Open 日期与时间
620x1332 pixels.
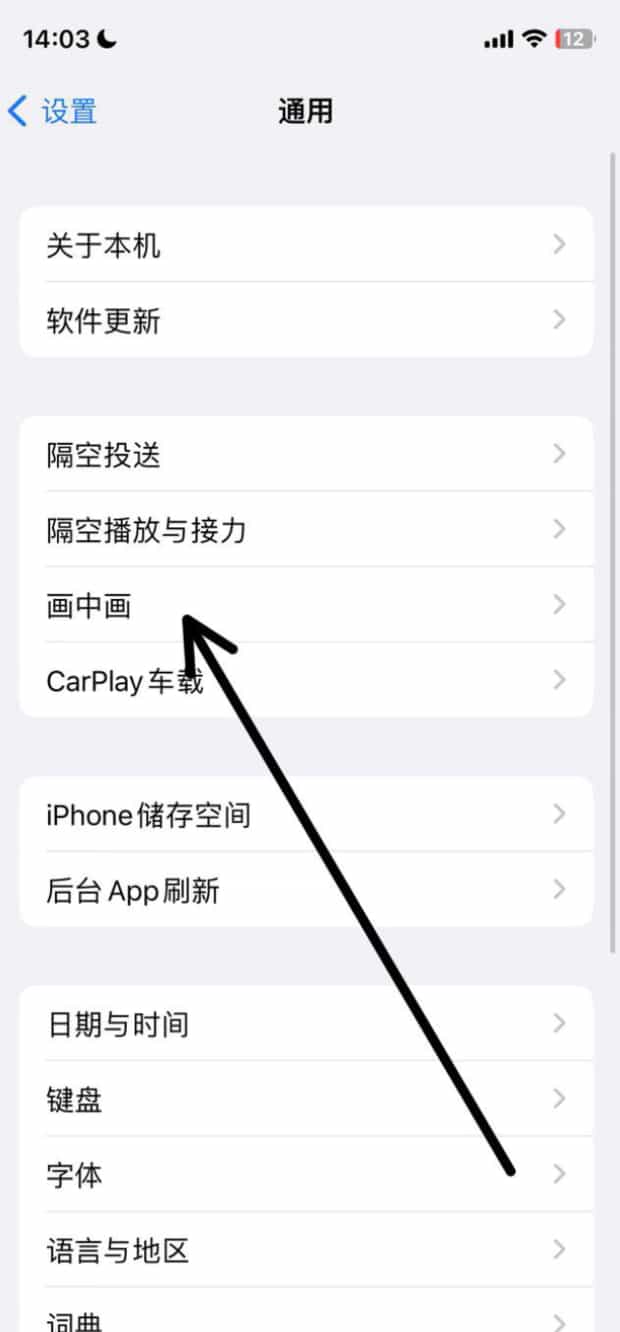[x=306, y=1024]
